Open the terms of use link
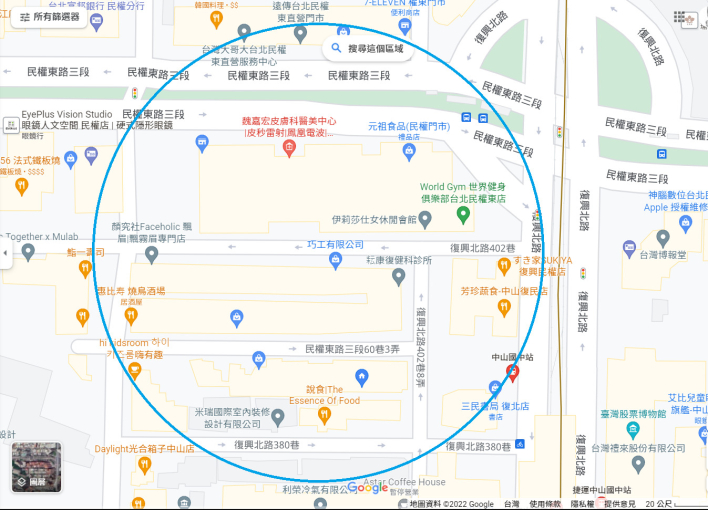This screenshot has width=708, height=510. click(546, 504)
